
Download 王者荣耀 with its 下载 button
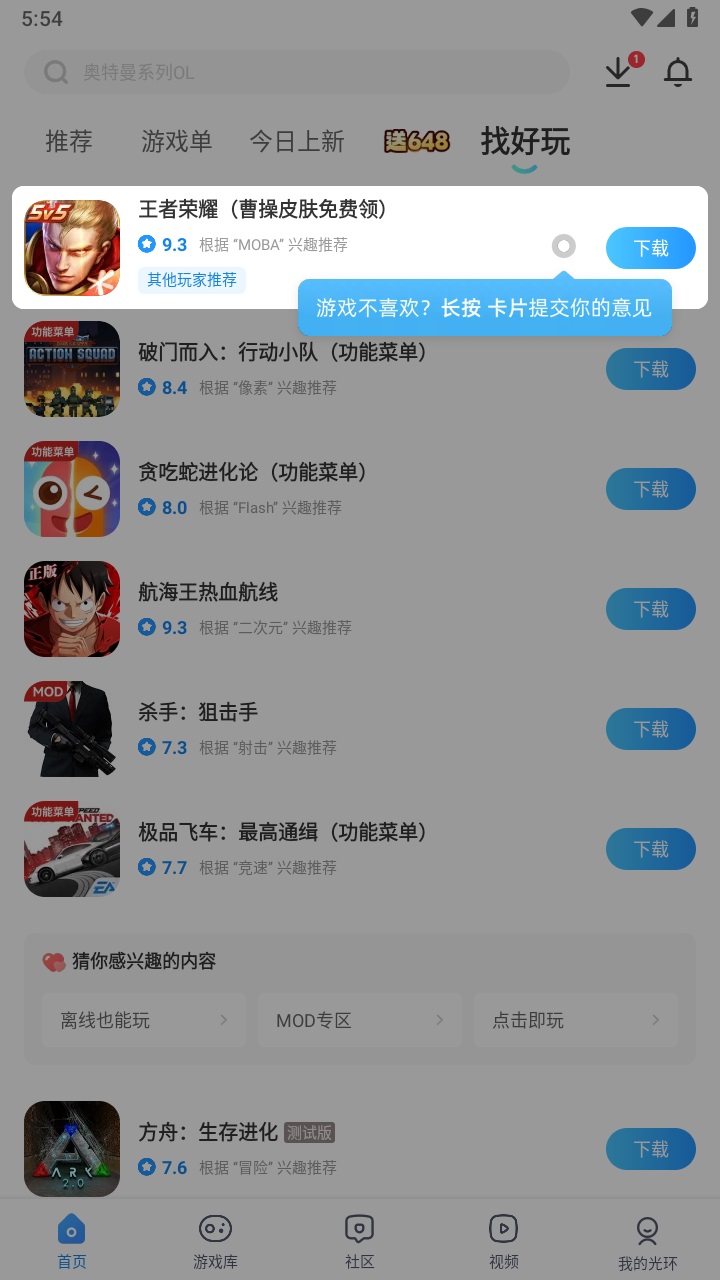pyautogui.click(x=650, y=248)
